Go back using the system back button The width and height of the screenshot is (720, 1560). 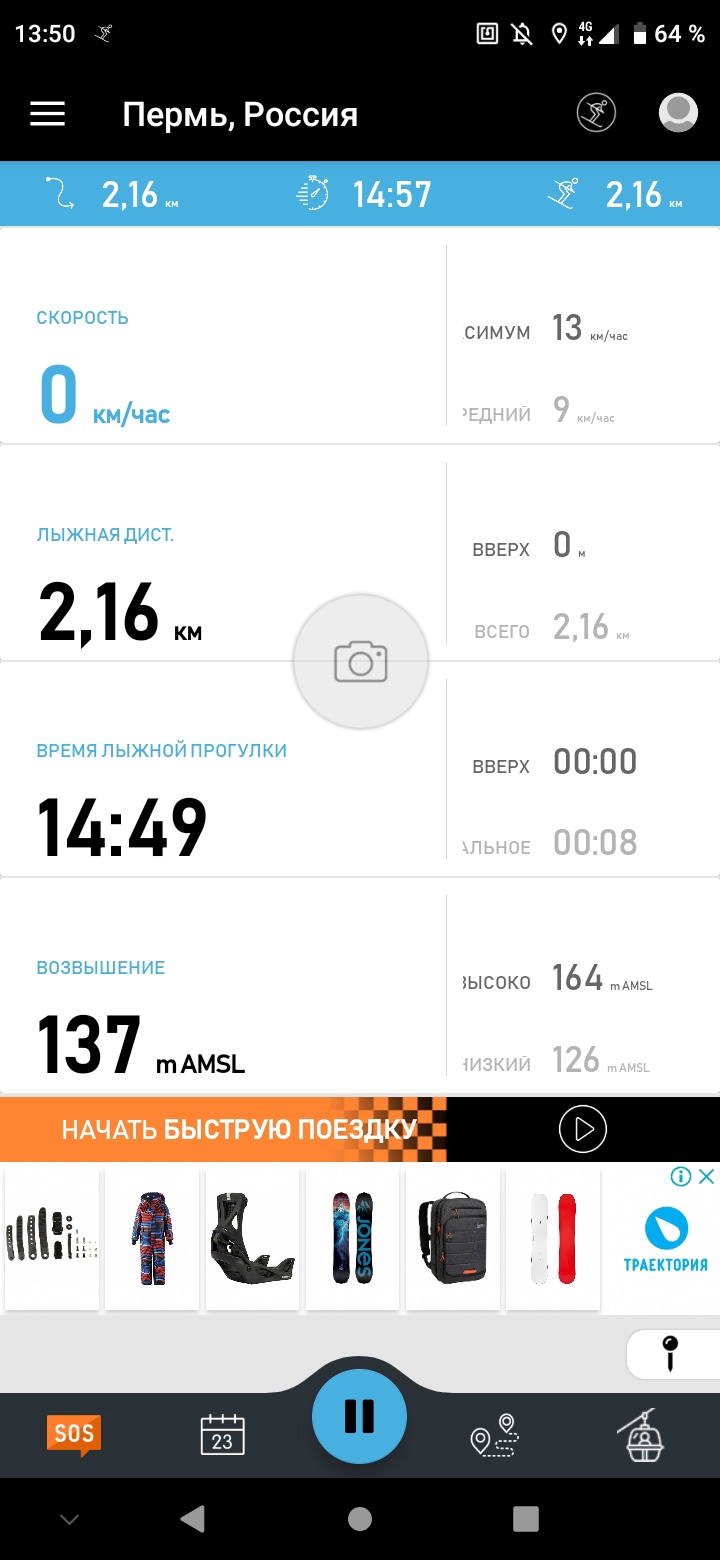click(192, 1519)
